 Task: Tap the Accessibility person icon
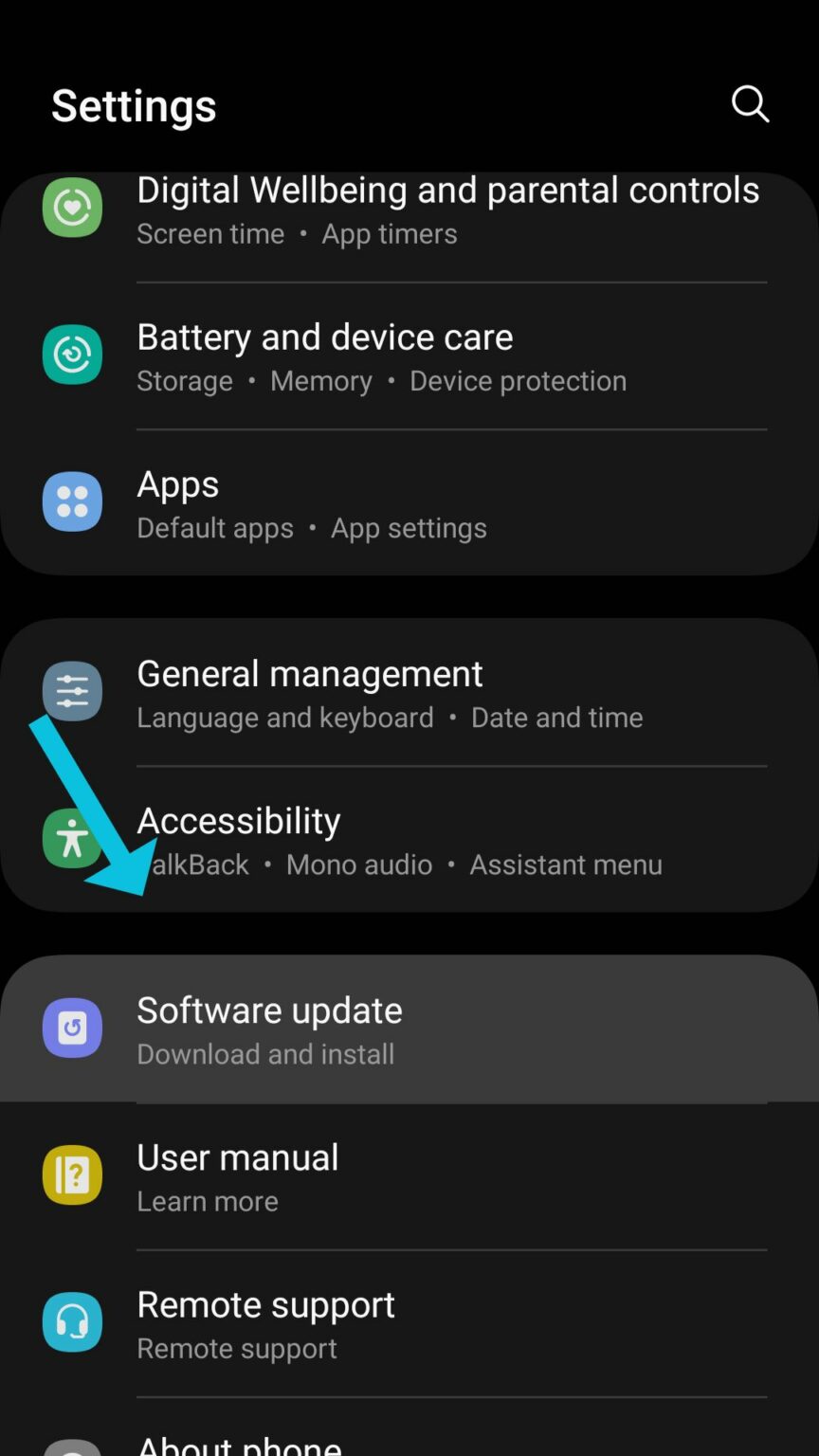coord(72,839)
